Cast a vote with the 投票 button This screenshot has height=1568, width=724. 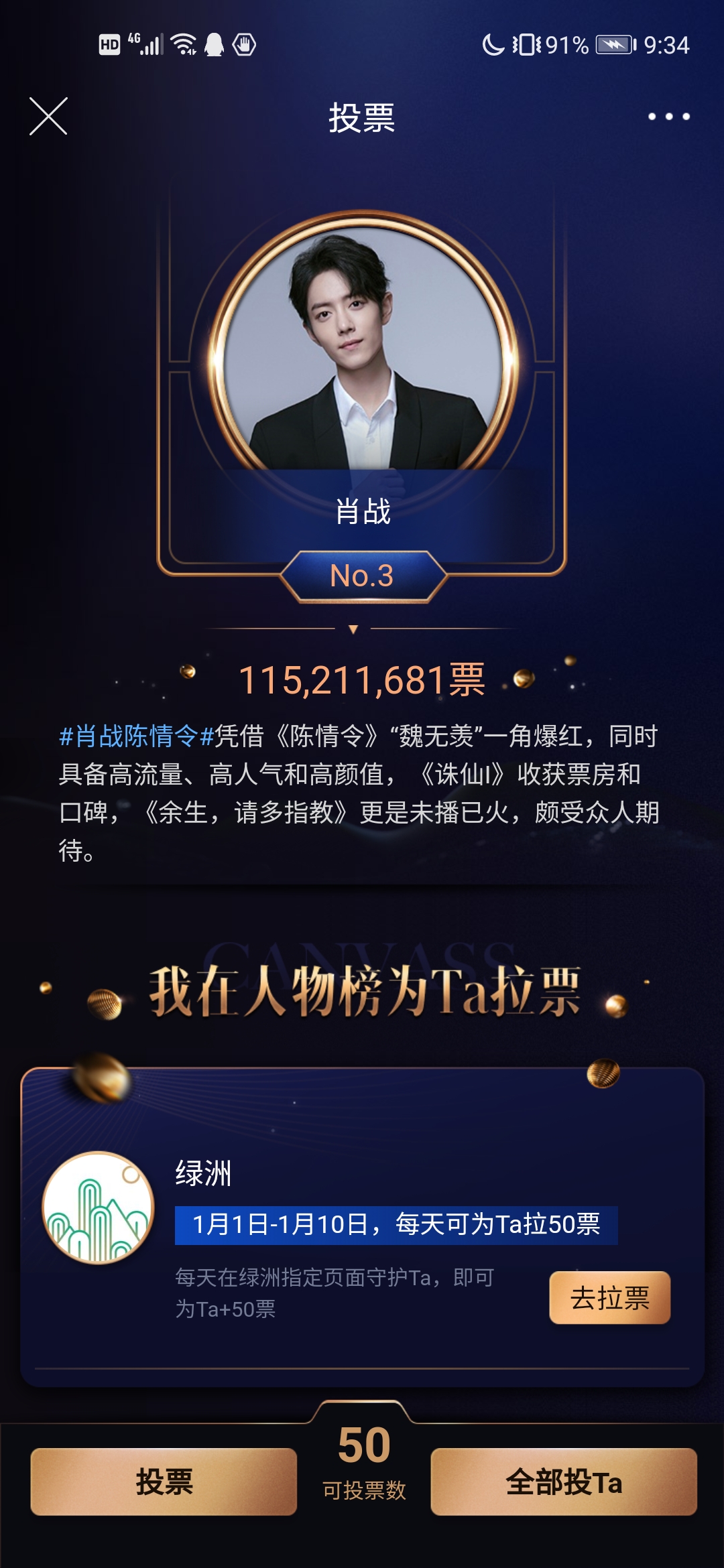tap(164, 1482)
